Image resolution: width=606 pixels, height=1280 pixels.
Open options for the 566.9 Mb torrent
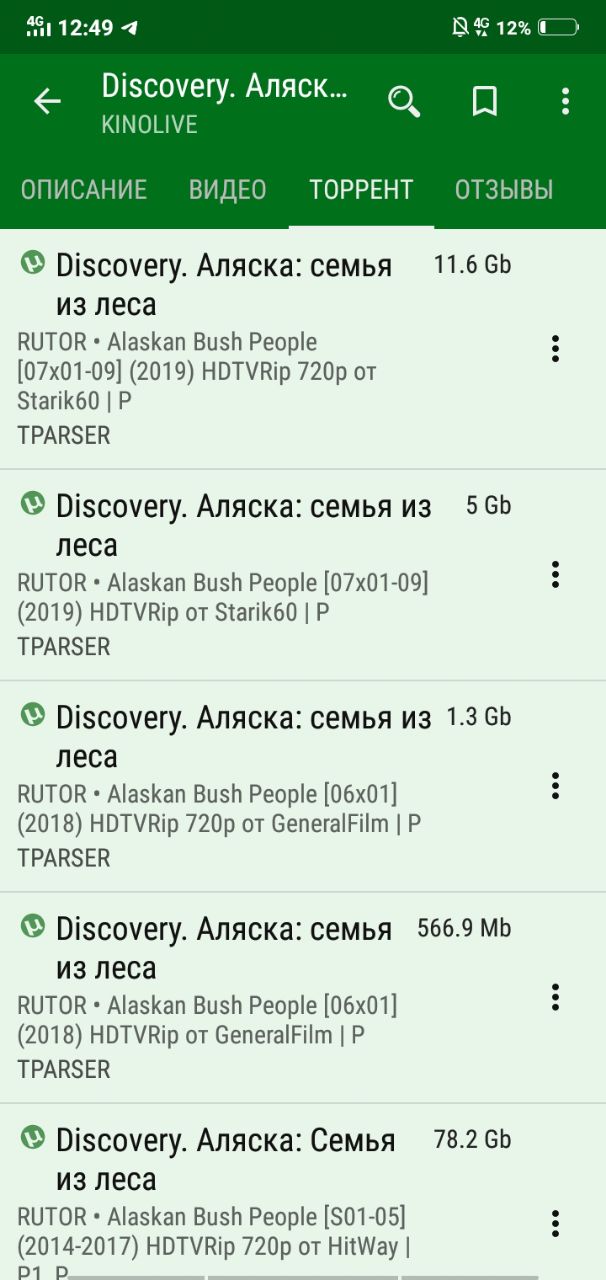555,997
